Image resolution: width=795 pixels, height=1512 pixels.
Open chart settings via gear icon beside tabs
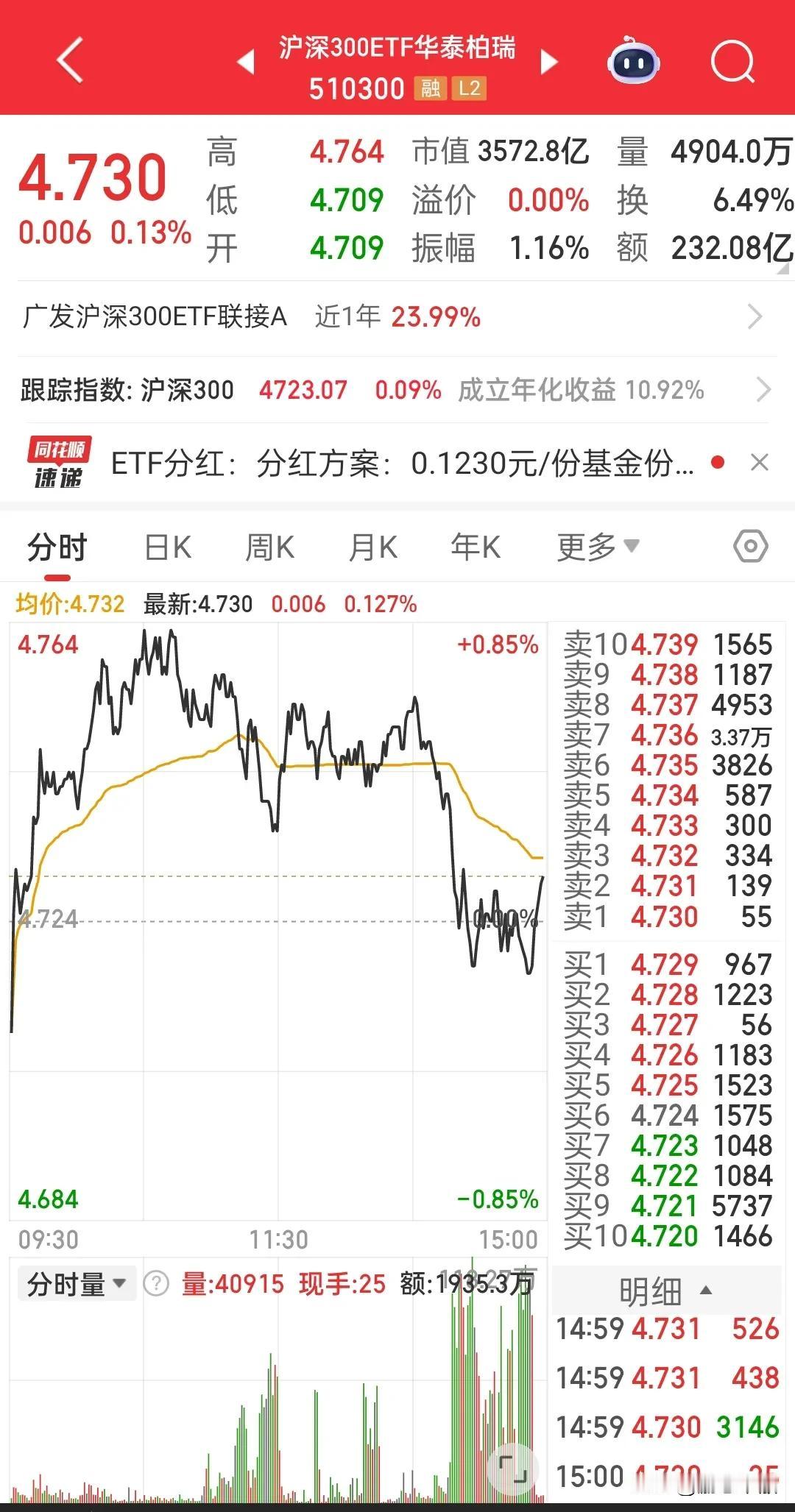[750, 547]
